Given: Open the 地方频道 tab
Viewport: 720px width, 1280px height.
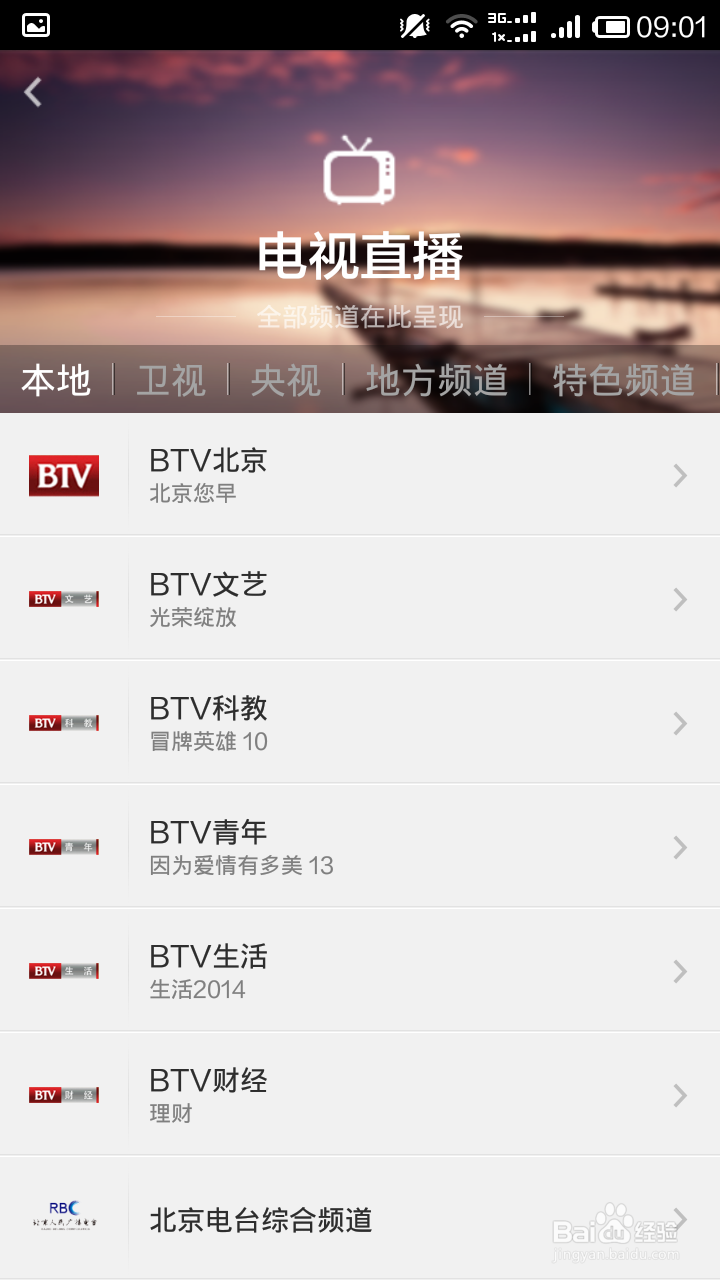Looking at the screenshot, I should tap(437, 380).
